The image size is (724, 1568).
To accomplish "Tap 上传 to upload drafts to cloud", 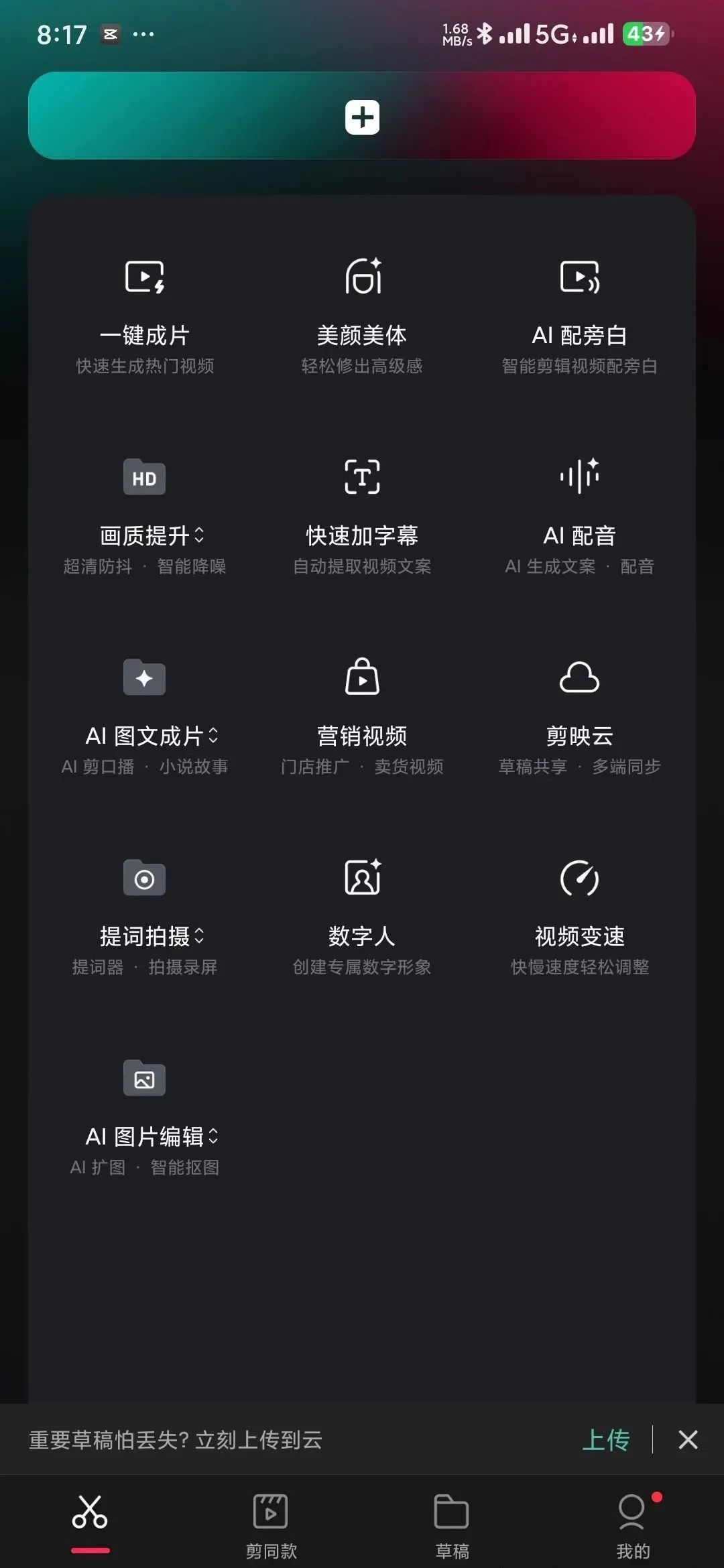I will pos(606,1439).
